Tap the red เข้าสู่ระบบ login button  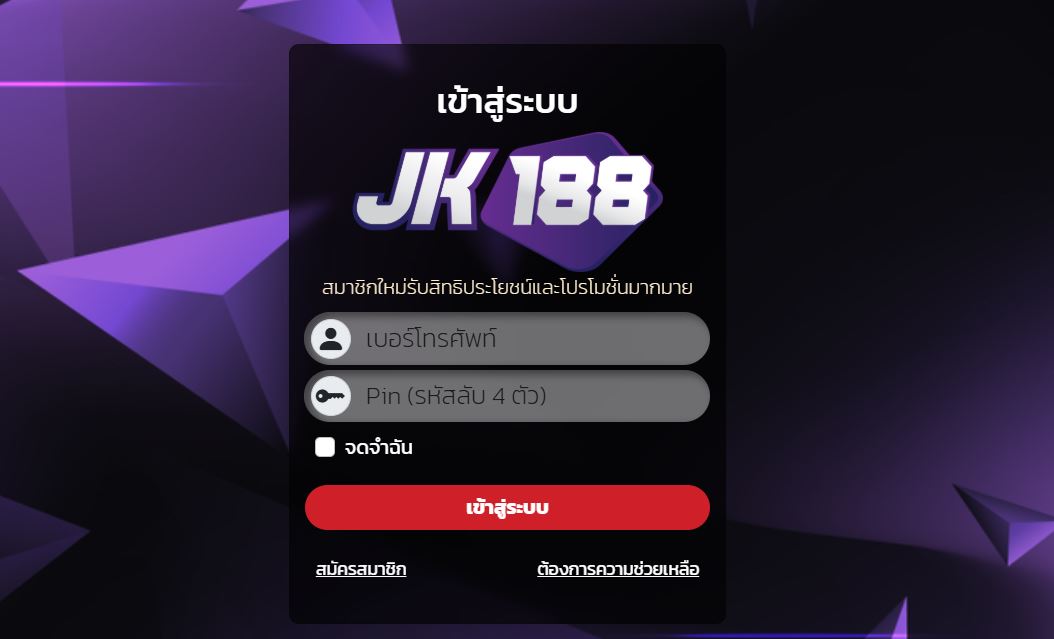coord(507,507)
